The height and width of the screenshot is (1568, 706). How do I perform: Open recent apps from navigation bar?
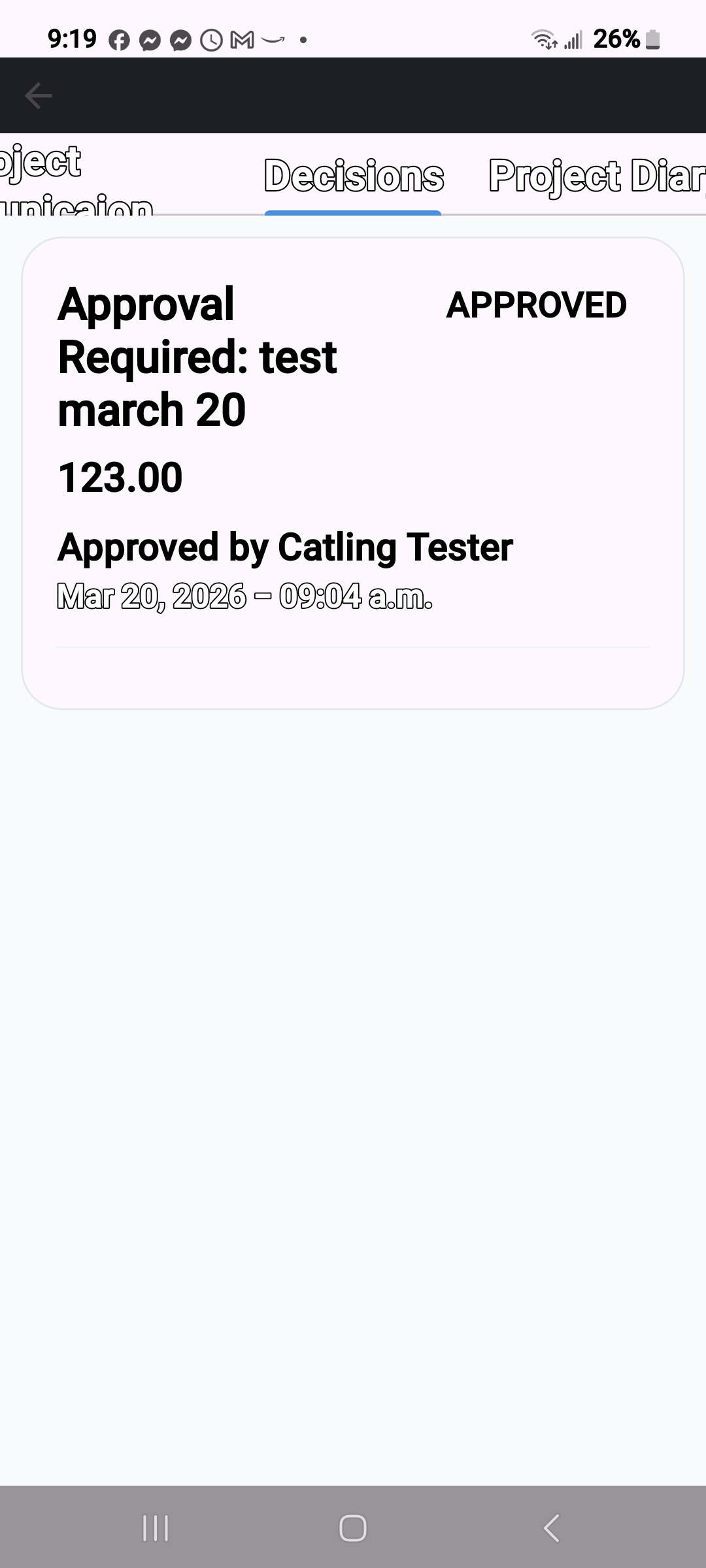(x=156, y=1527)
